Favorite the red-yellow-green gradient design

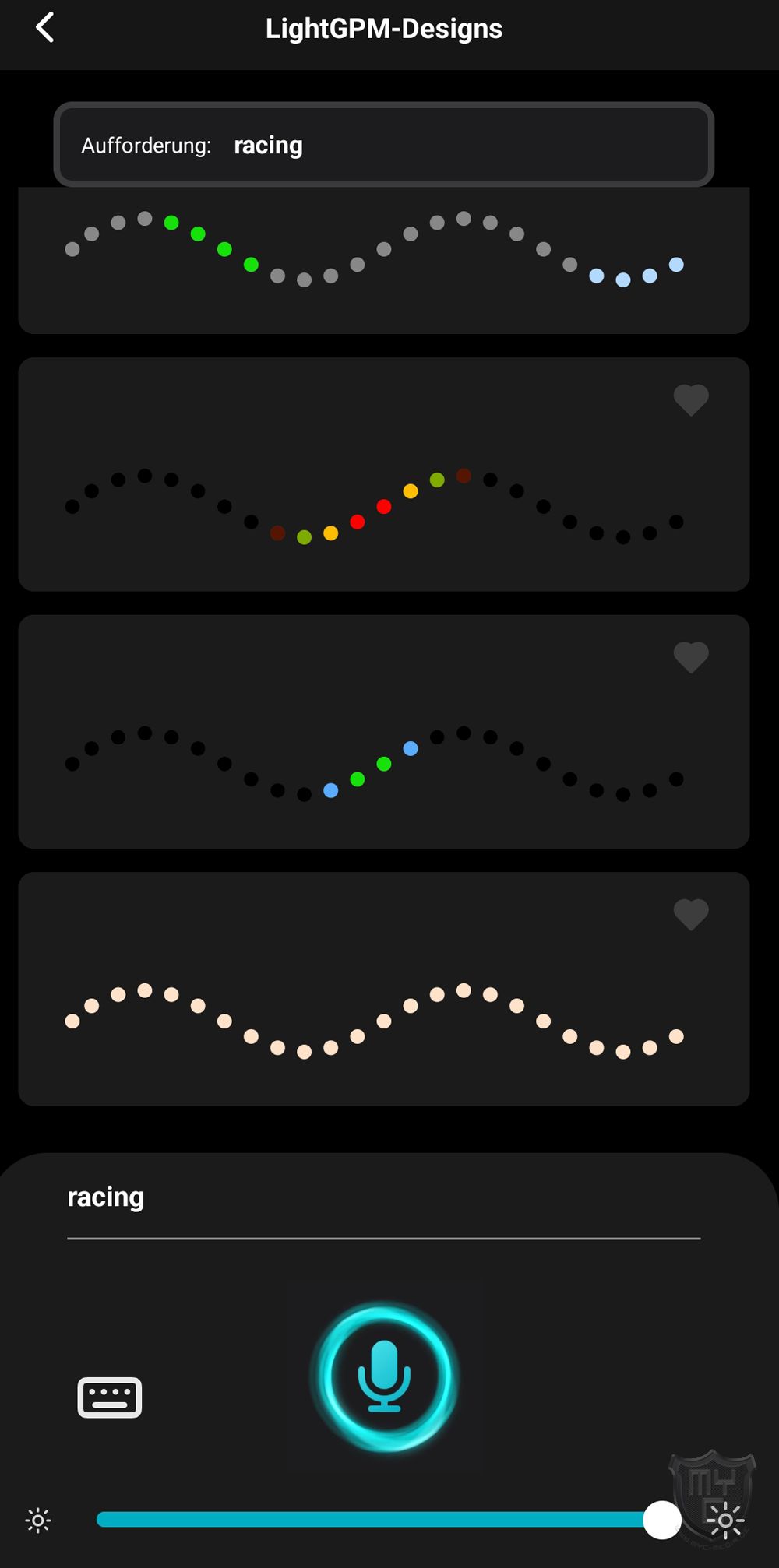tap(690, 400)
